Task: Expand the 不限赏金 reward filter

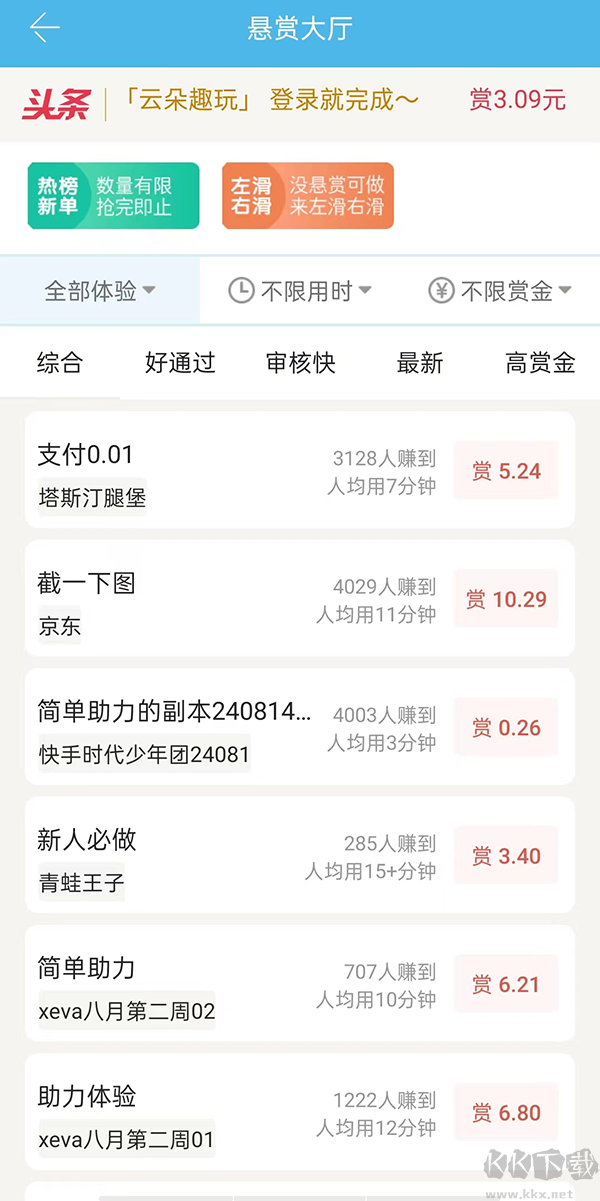Action: pos(500,291)
